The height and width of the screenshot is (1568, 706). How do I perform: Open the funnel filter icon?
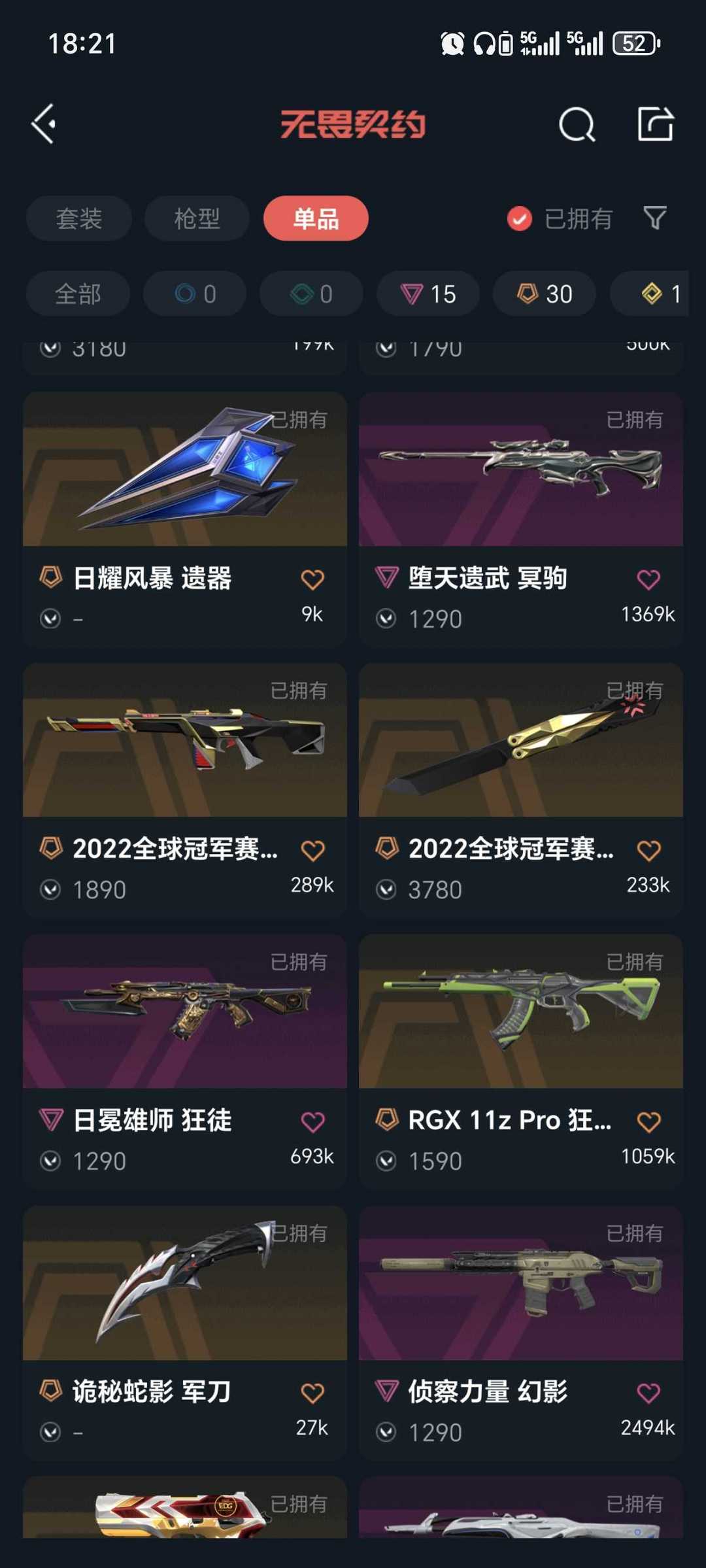pos(654,218)
